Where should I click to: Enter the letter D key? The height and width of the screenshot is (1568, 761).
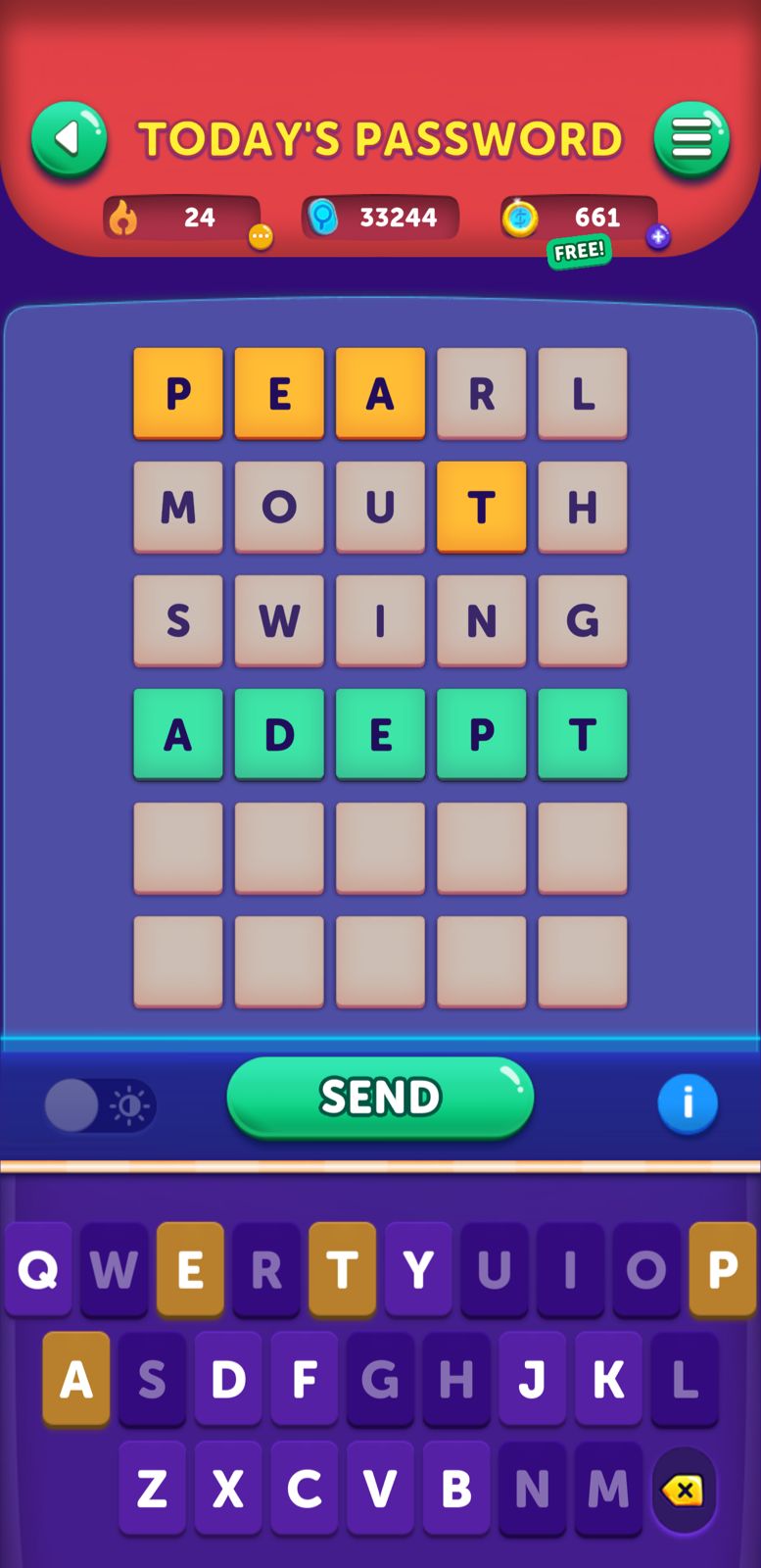228,1379
